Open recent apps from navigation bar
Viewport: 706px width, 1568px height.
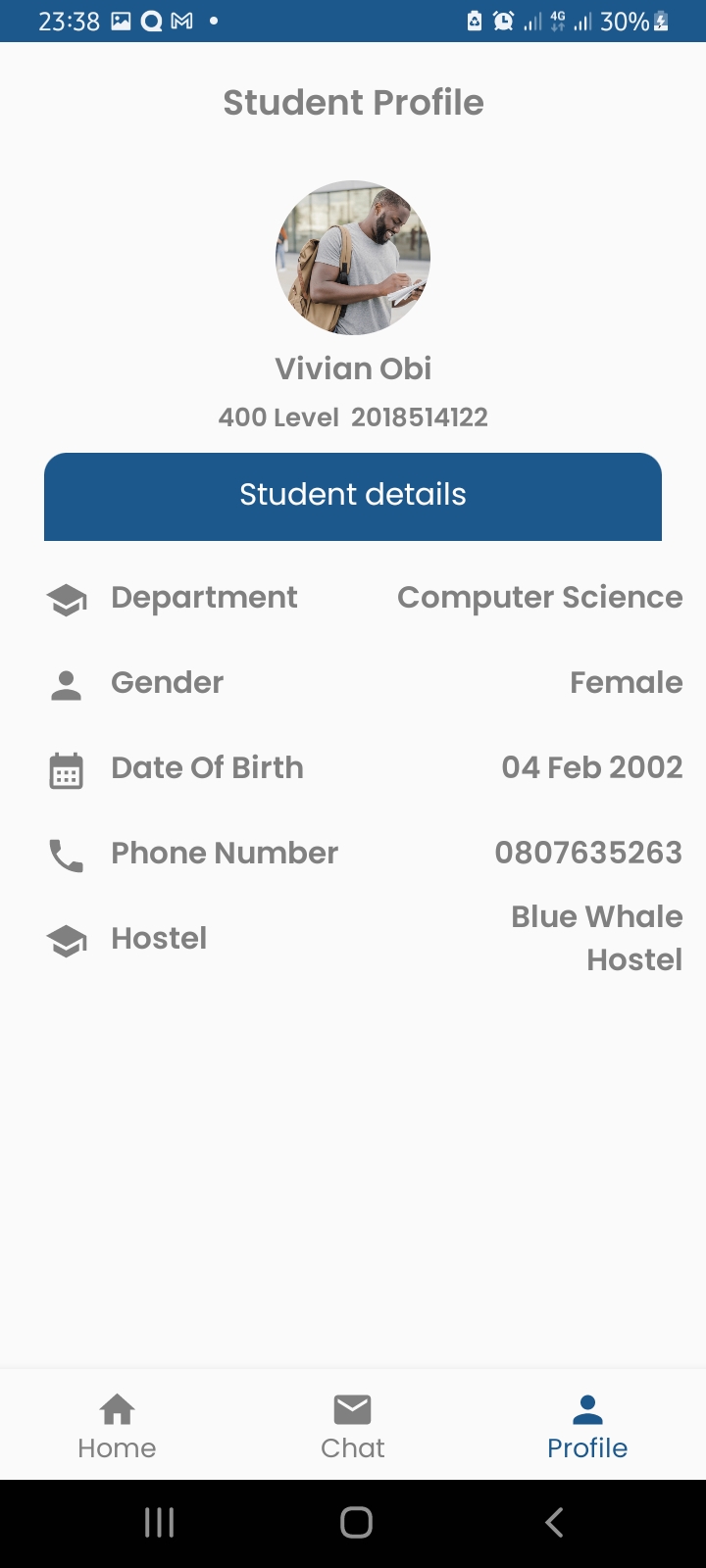(159, 1522)
